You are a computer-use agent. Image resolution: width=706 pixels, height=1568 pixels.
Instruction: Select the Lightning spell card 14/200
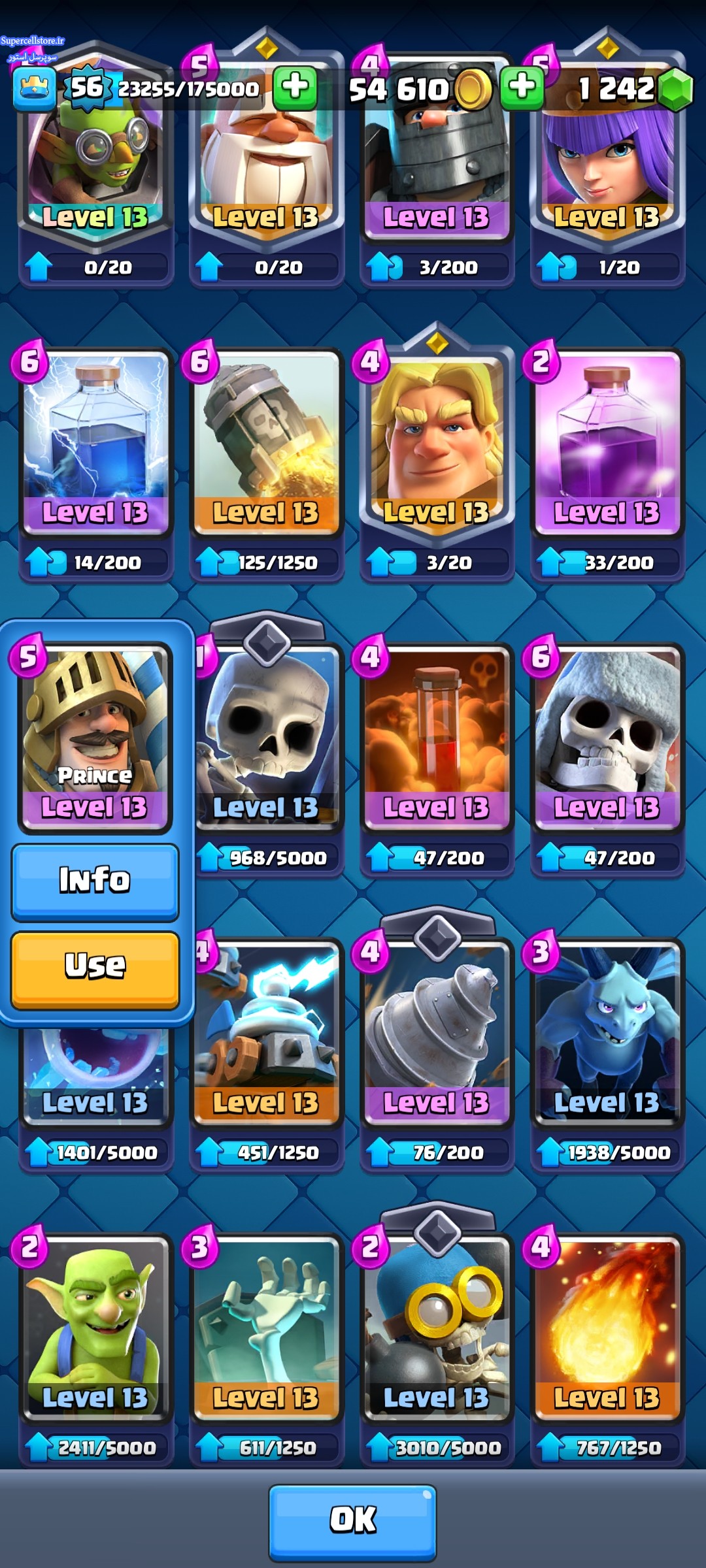pyautogui.click(x=95, y=444)
